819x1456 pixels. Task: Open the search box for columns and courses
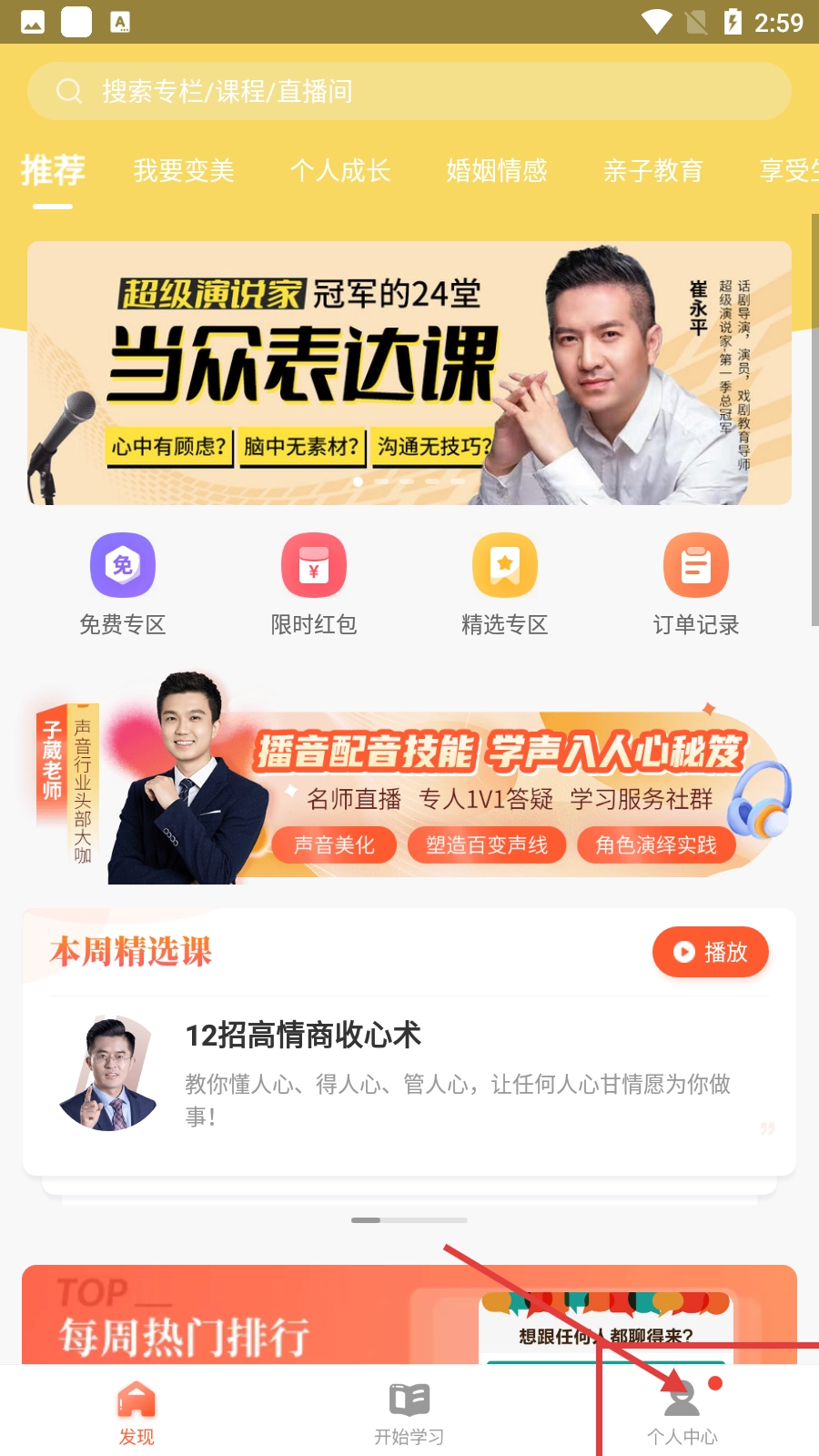[409, 91]
